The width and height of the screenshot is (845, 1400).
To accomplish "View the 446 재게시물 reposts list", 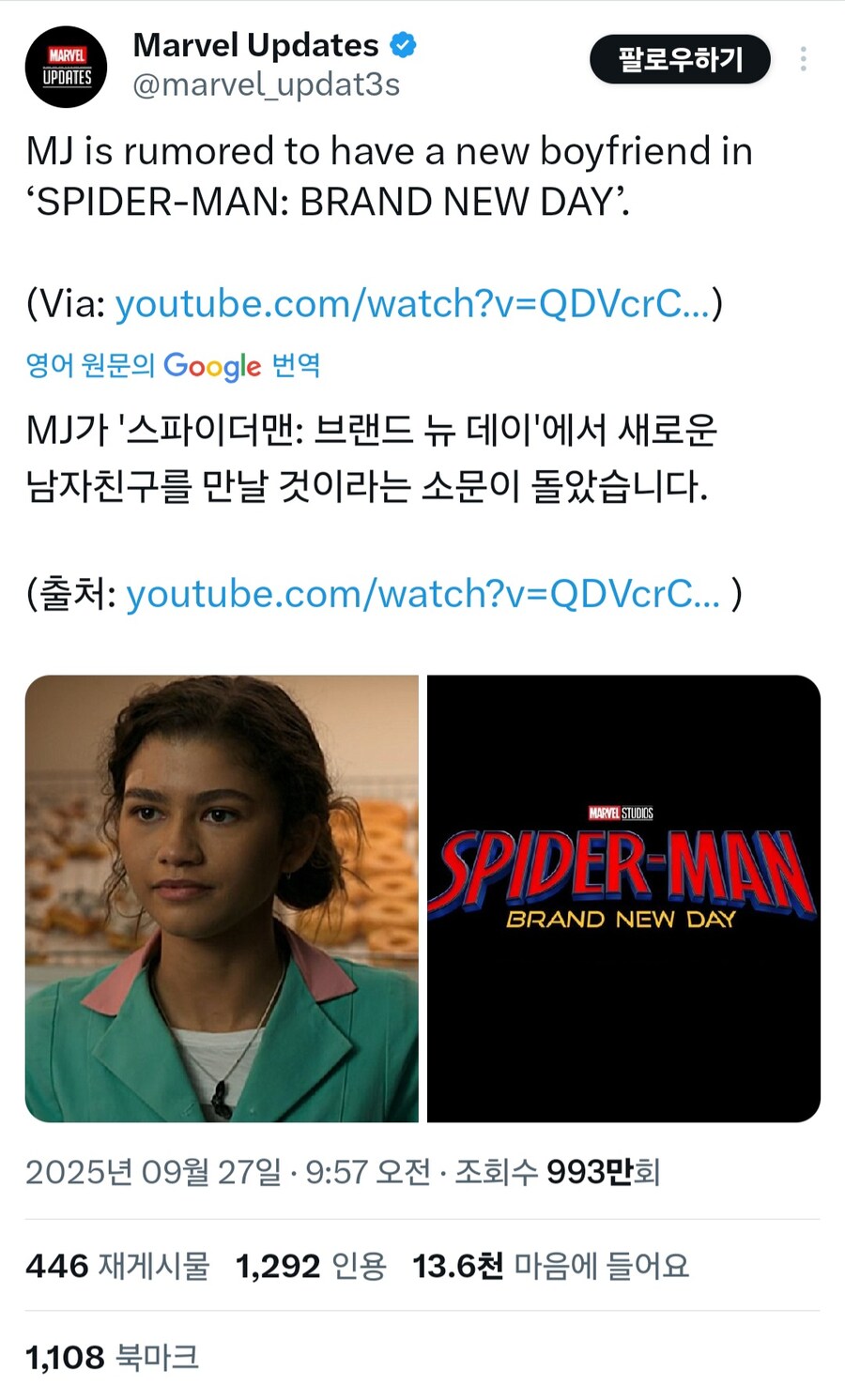I will point(117,1266).
